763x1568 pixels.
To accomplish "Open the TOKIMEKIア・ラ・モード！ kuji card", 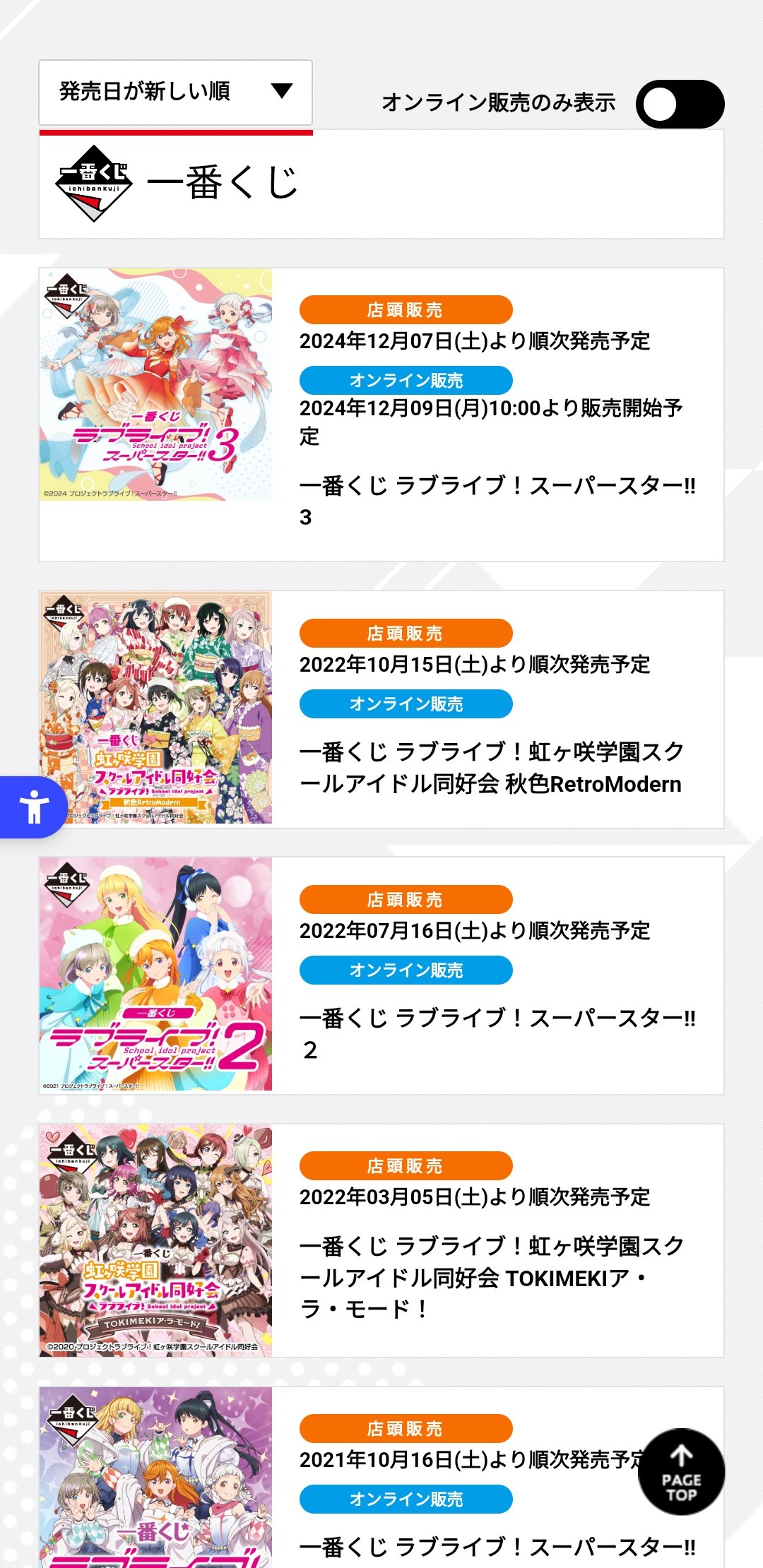I will 381,1240.
